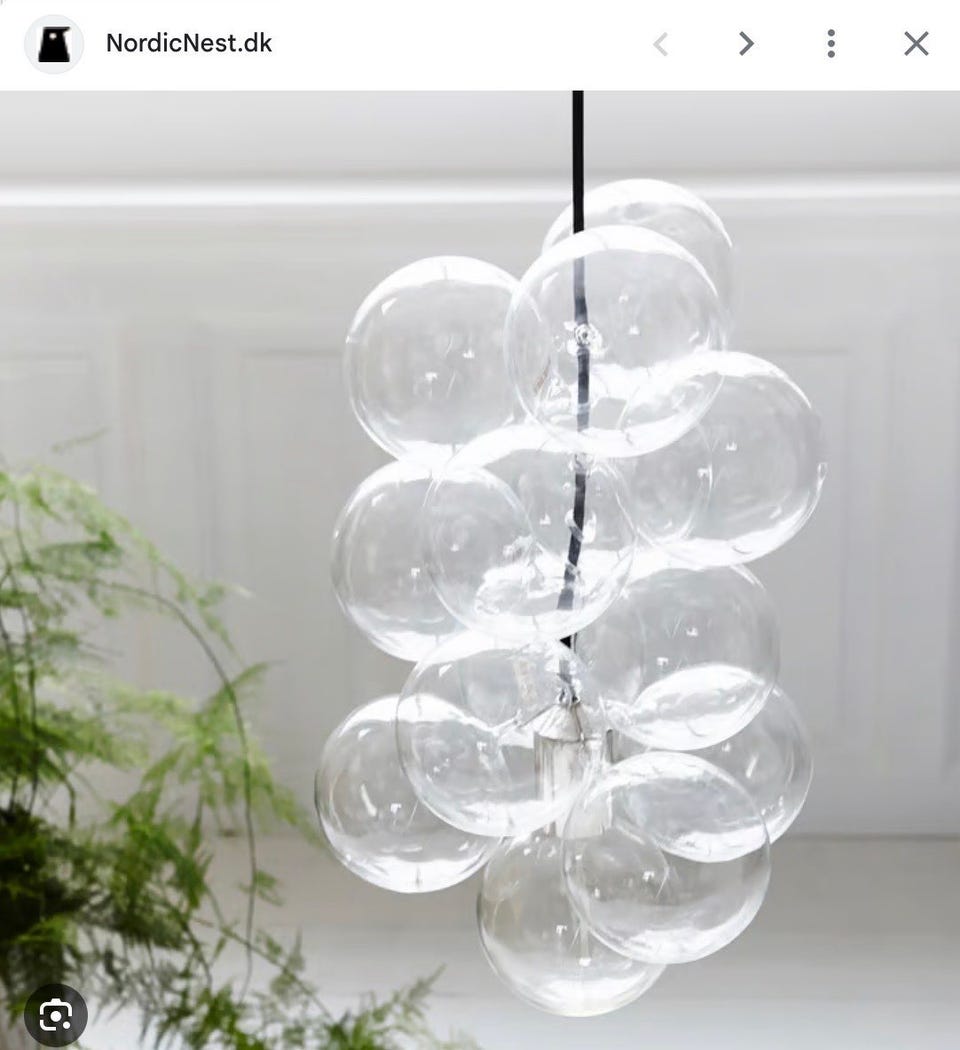Dismiss the image viewer with the X
The image size is (960, 1050).
(915, 43)
